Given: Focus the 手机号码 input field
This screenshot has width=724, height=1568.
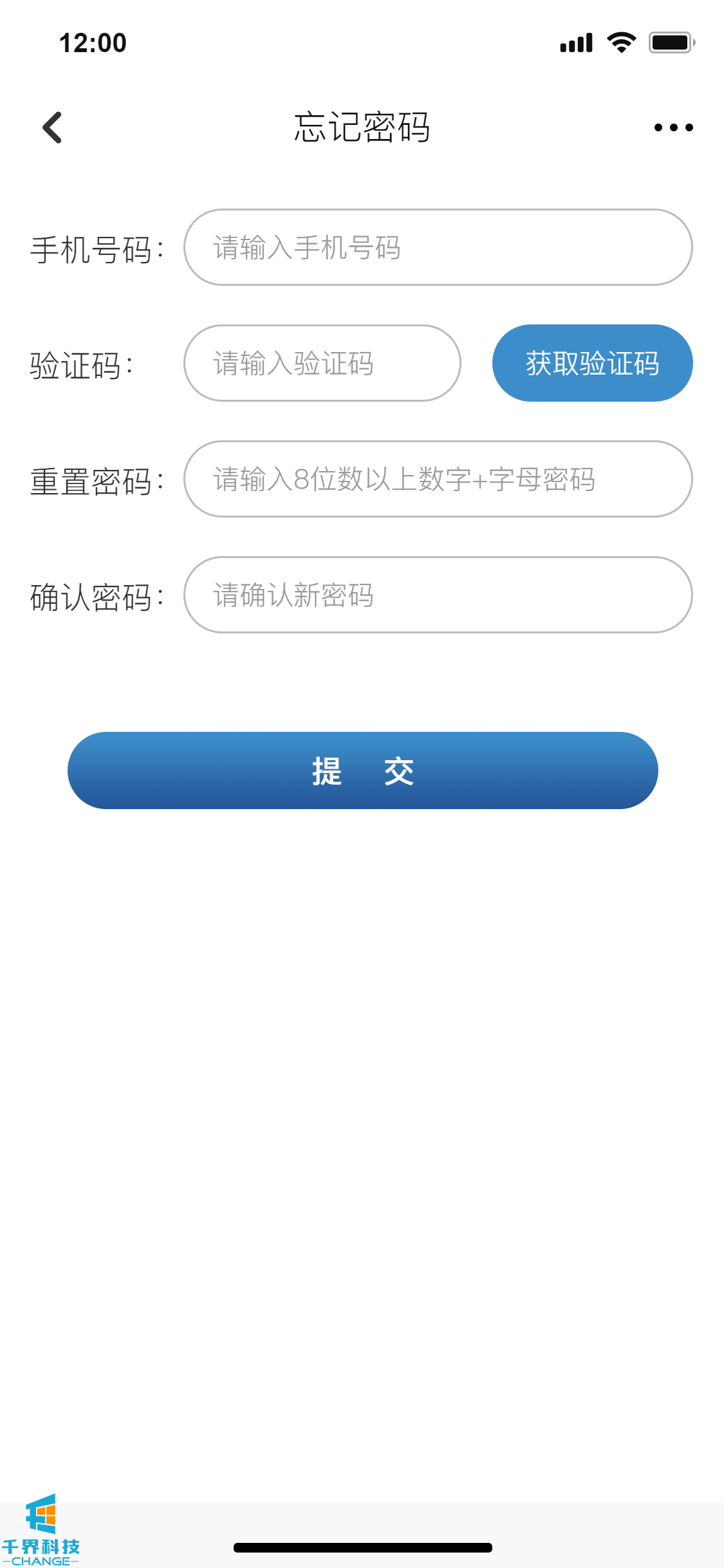Looking at the screenshot, I should coord(438,247).
